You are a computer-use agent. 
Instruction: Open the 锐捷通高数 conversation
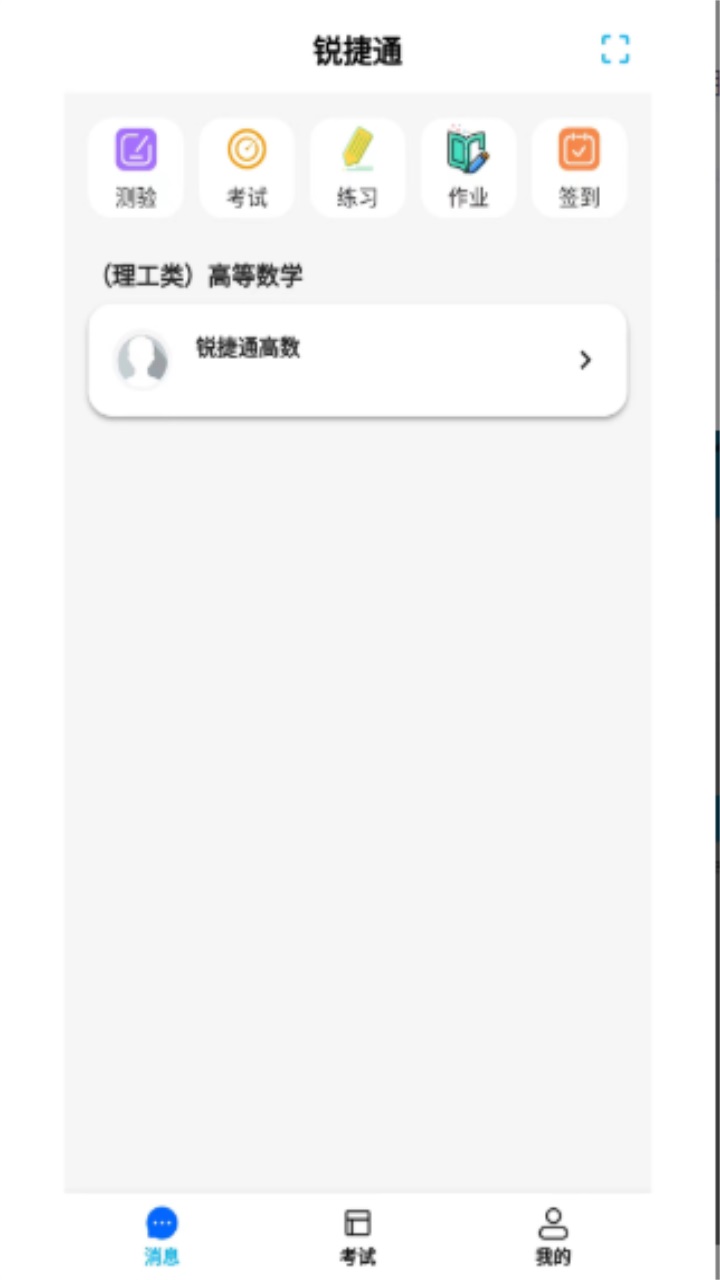click(358, 360)
